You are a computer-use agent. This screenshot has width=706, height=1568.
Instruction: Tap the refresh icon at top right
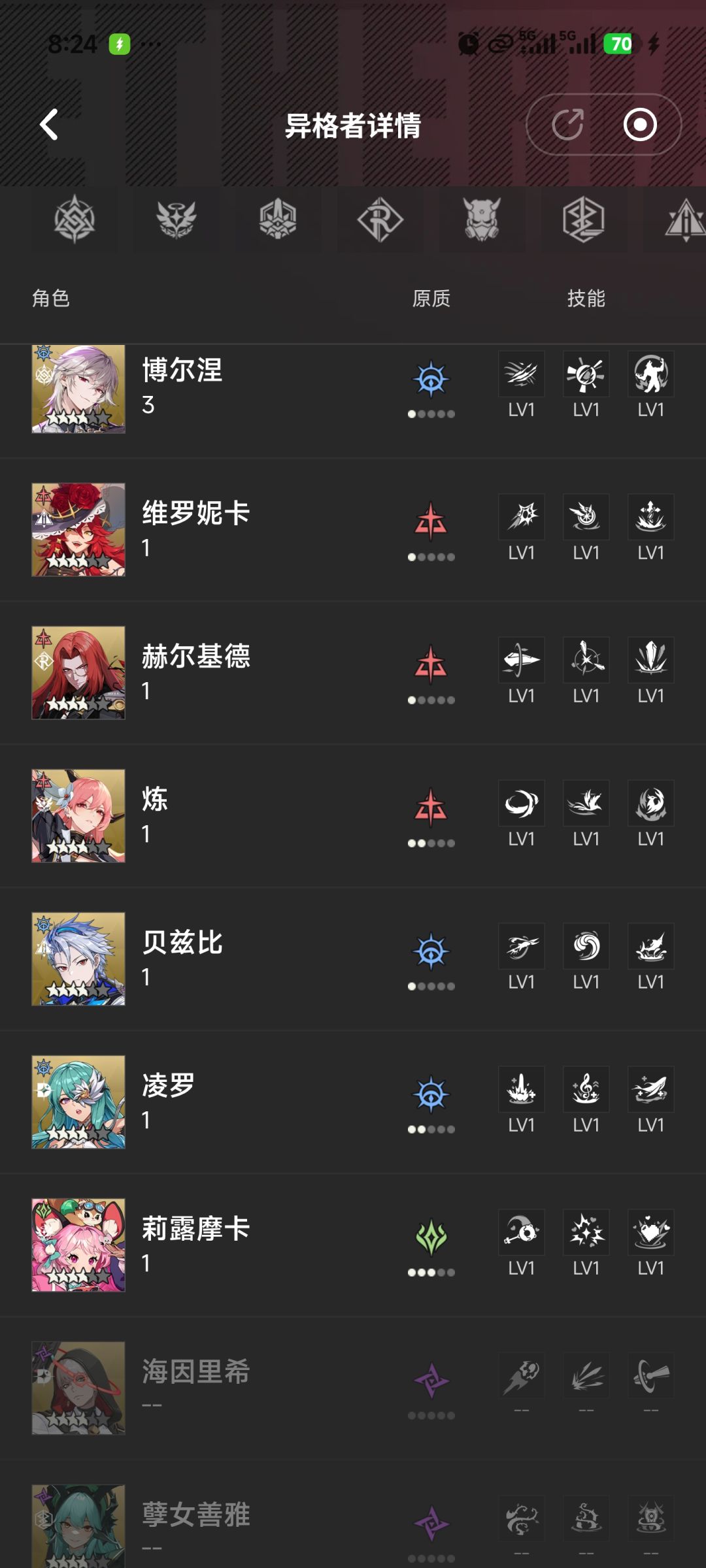pyautogui.click(x=566, y=125)
